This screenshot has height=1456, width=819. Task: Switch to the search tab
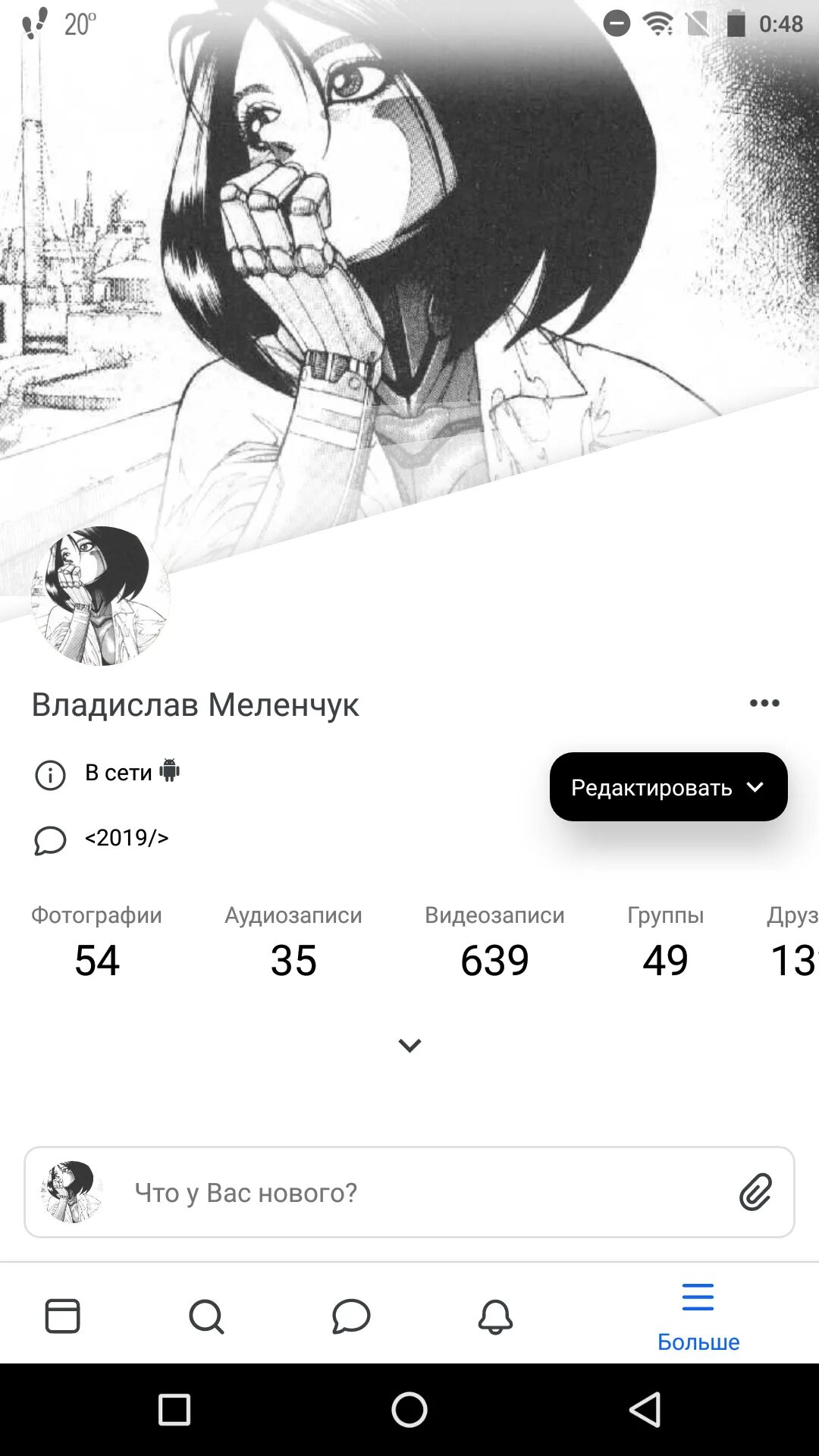pos(206,1316)
